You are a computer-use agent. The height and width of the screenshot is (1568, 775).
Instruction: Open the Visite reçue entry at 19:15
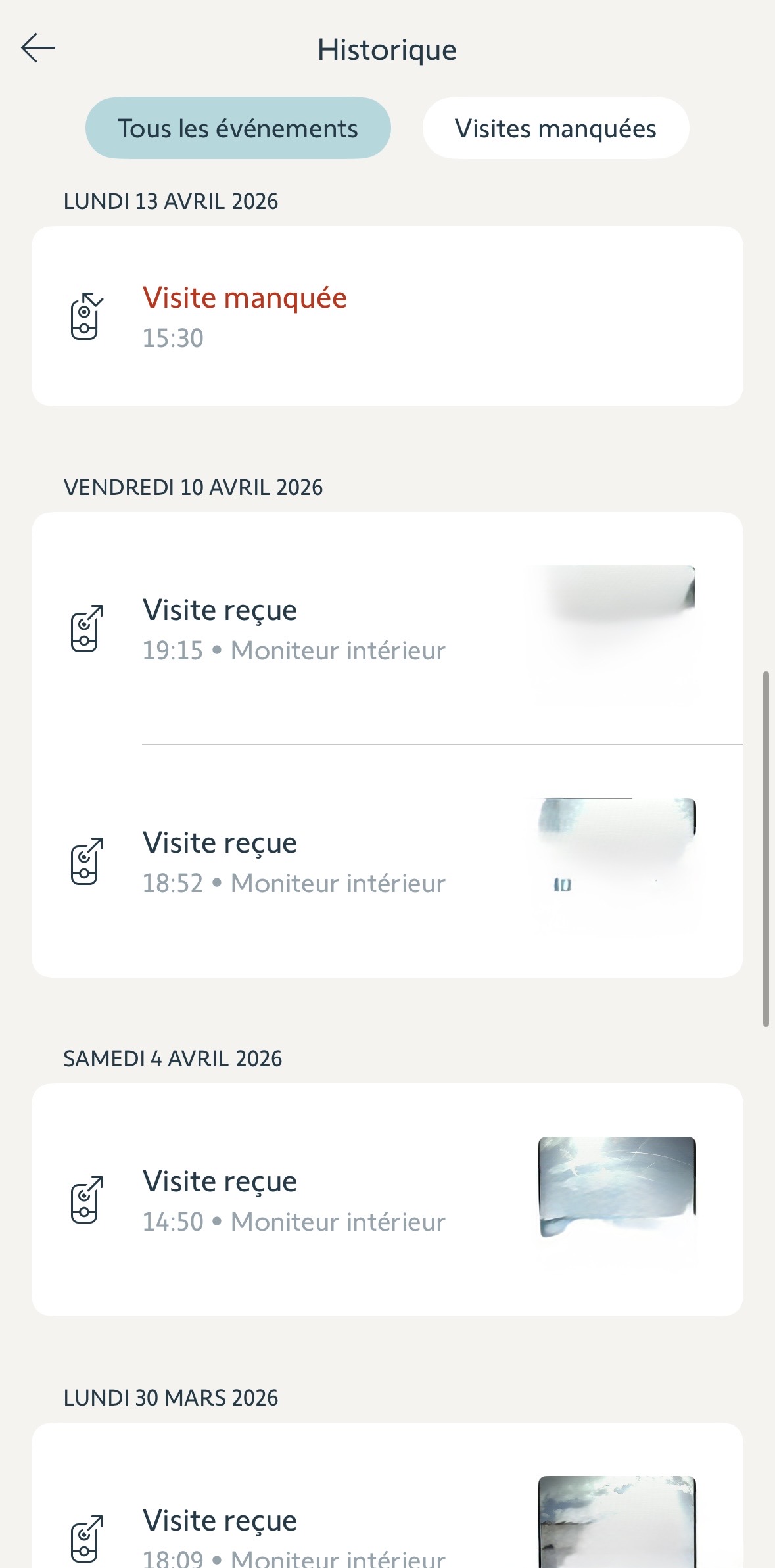pos(387,629)
